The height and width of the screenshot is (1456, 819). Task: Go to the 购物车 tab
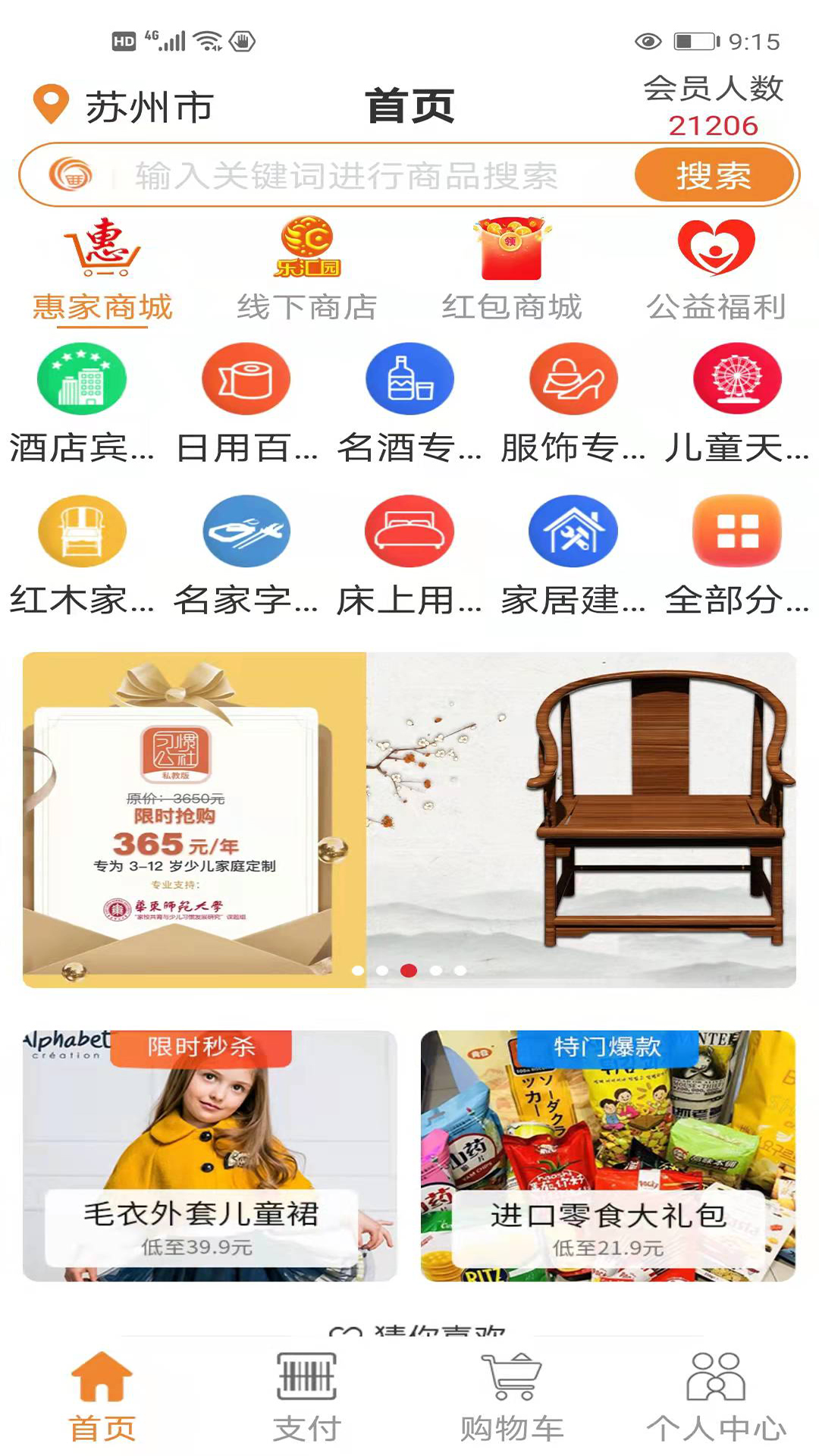coord(512,1397)
